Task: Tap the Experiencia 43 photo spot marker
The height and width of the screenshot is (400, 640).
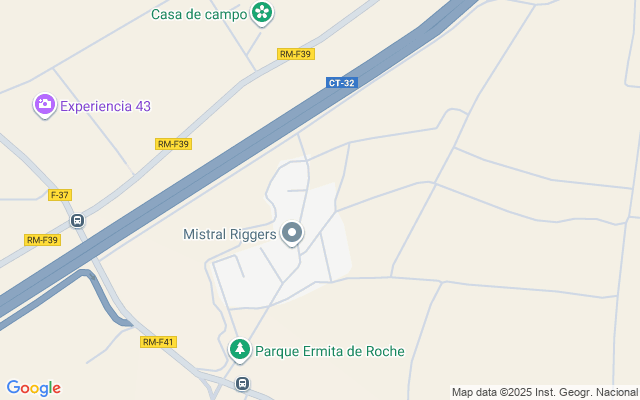Action: click(x=44, y=105)
